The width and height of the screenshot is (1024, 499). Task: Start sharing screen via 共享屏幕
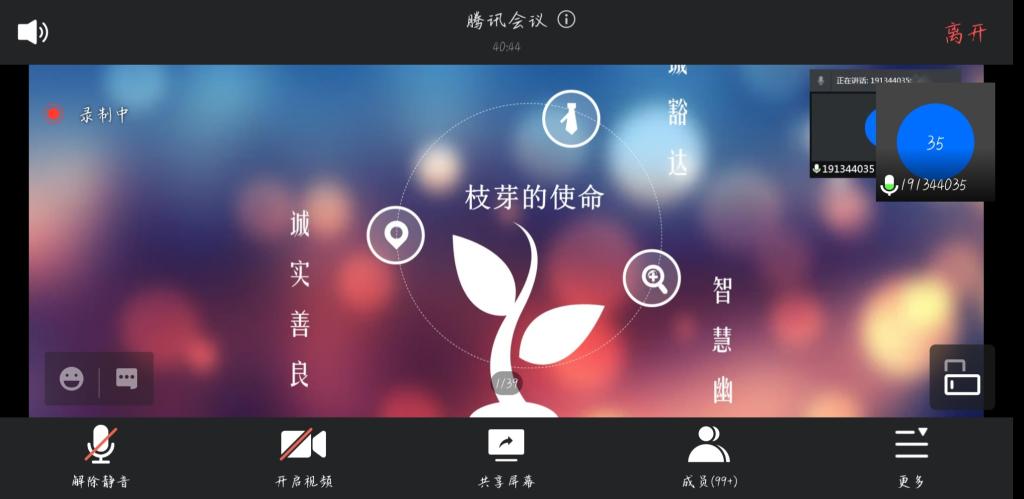click(x=506, y=455)
